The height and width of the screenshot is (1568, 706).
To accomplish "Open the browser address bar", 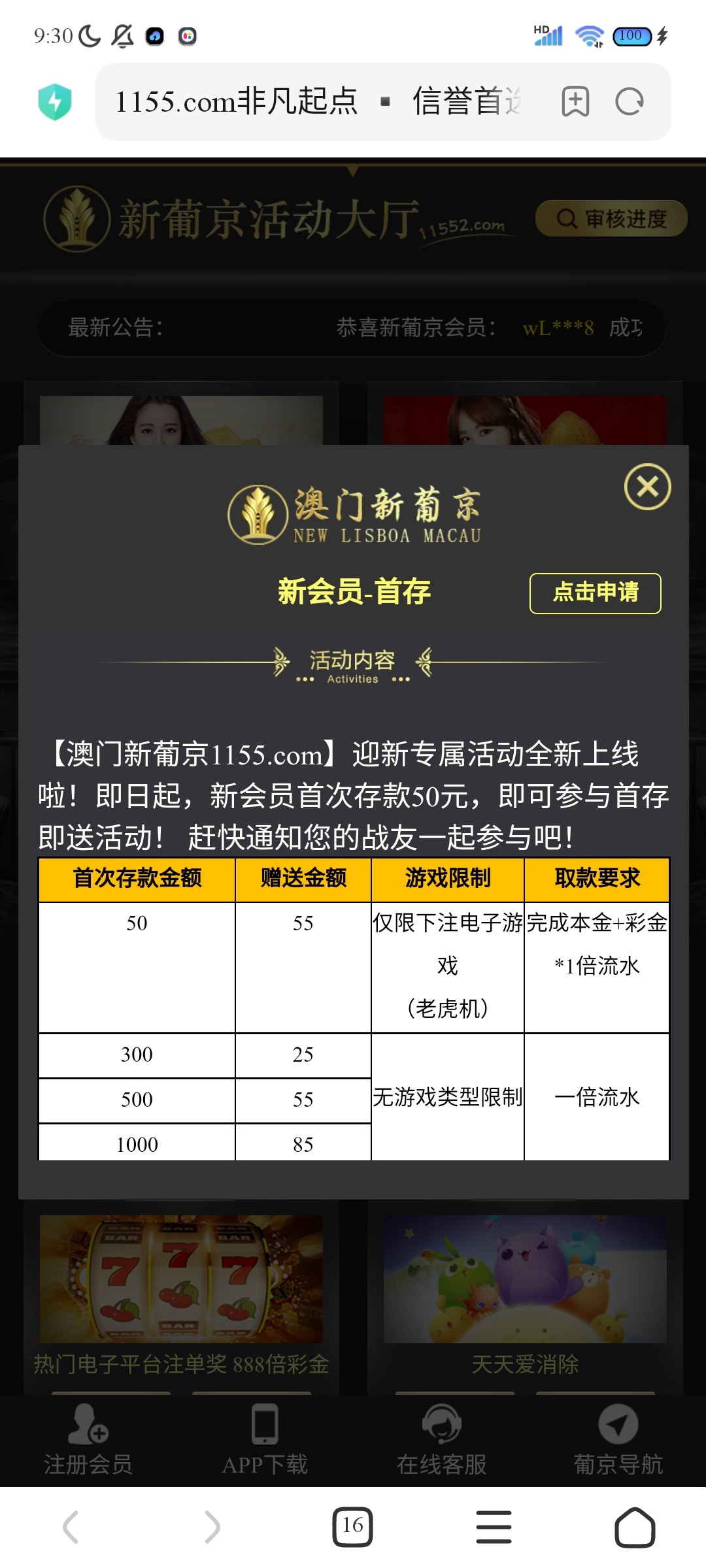I will tap(320, 102).
